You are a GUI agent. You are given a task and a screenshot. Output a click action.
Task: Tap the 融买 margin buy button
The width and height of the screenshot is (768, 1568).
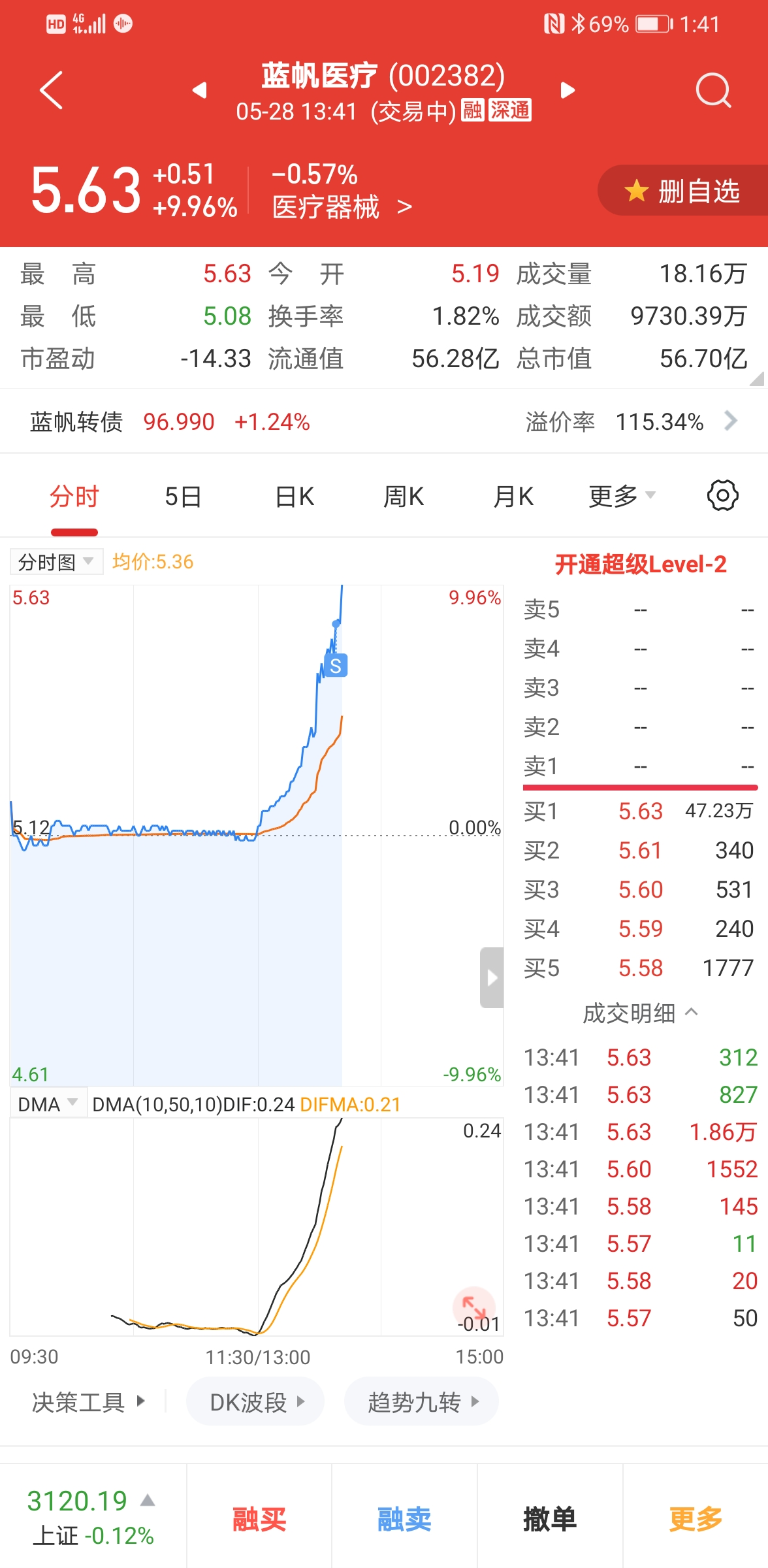coord(259,1520)
